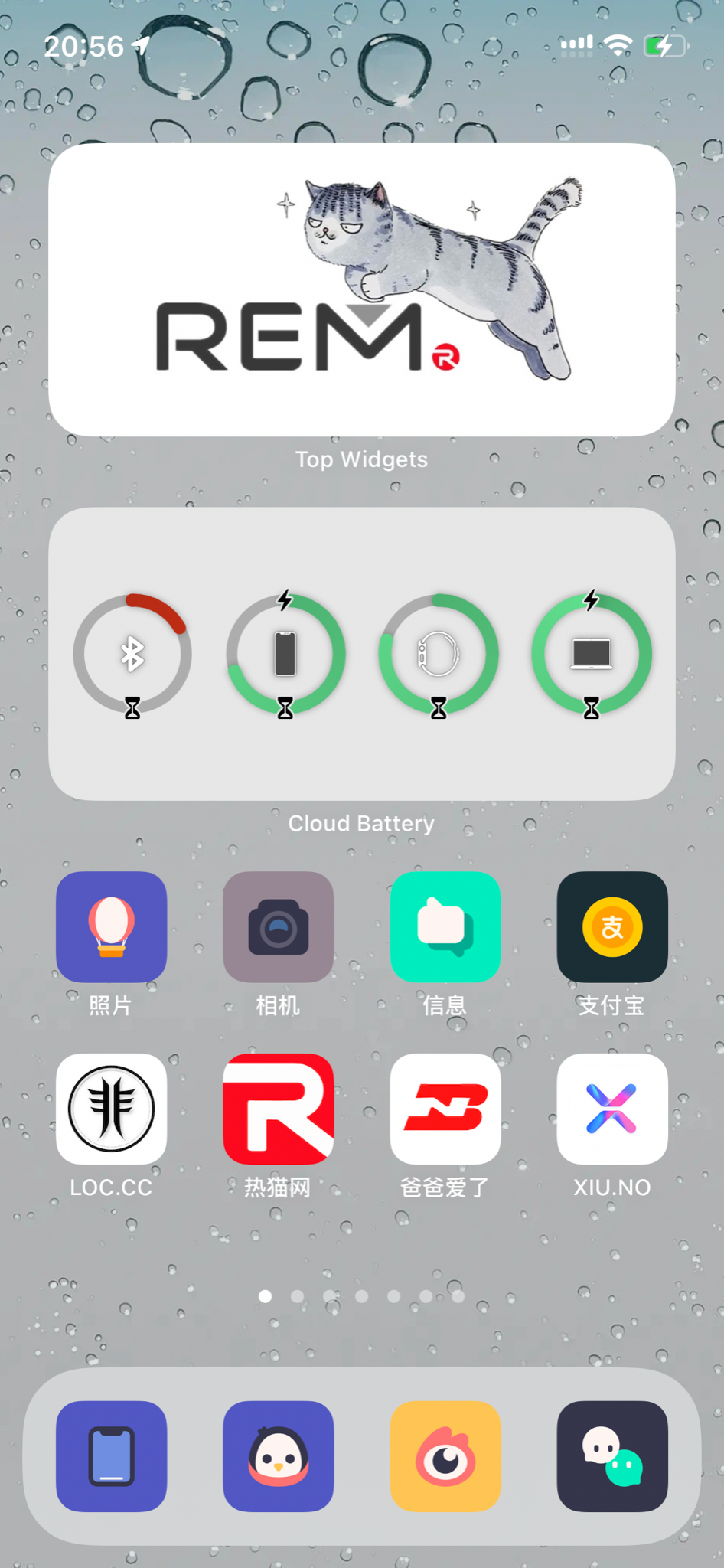Open the phone-icon app in the dock

[111, 1455]
